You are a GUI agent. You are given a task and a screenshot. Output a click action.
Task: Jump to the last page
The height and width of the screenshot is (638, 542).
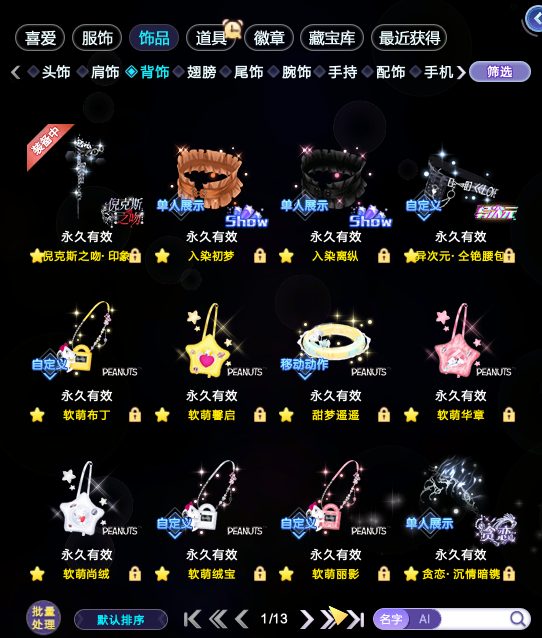pos(357,619)
